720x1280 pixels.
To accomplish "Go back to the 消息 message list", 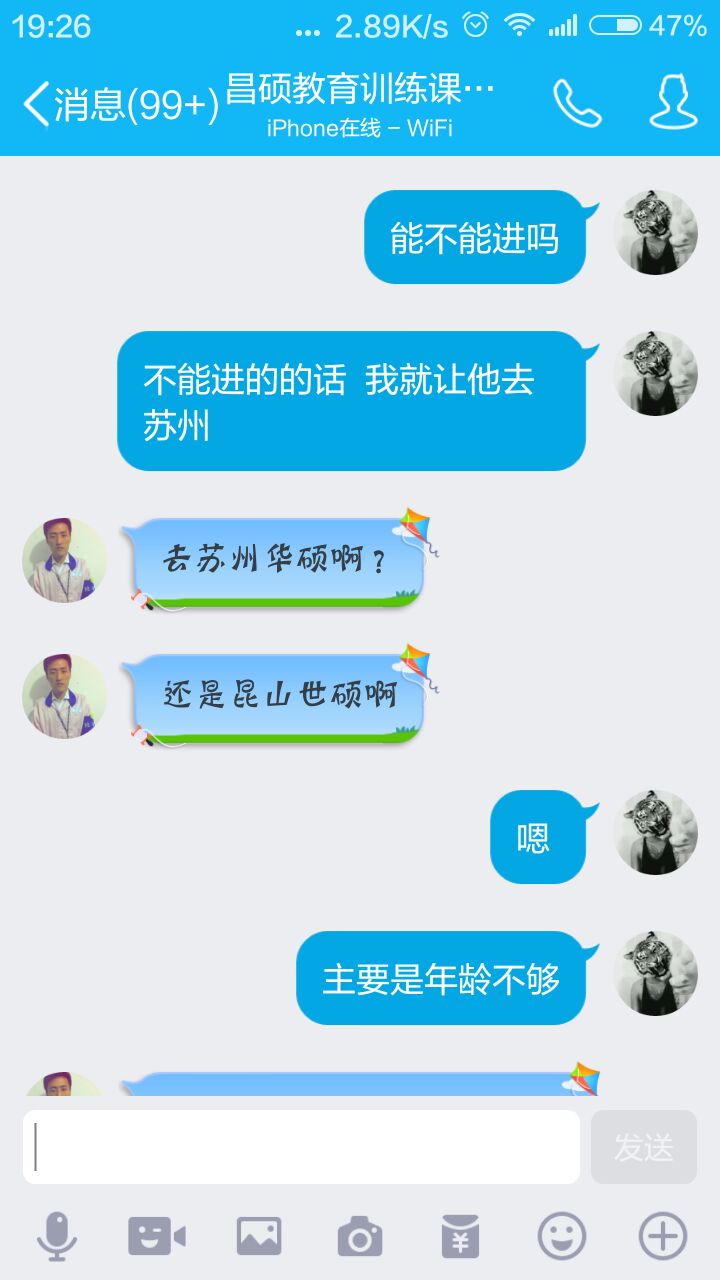I will (118, 104).
